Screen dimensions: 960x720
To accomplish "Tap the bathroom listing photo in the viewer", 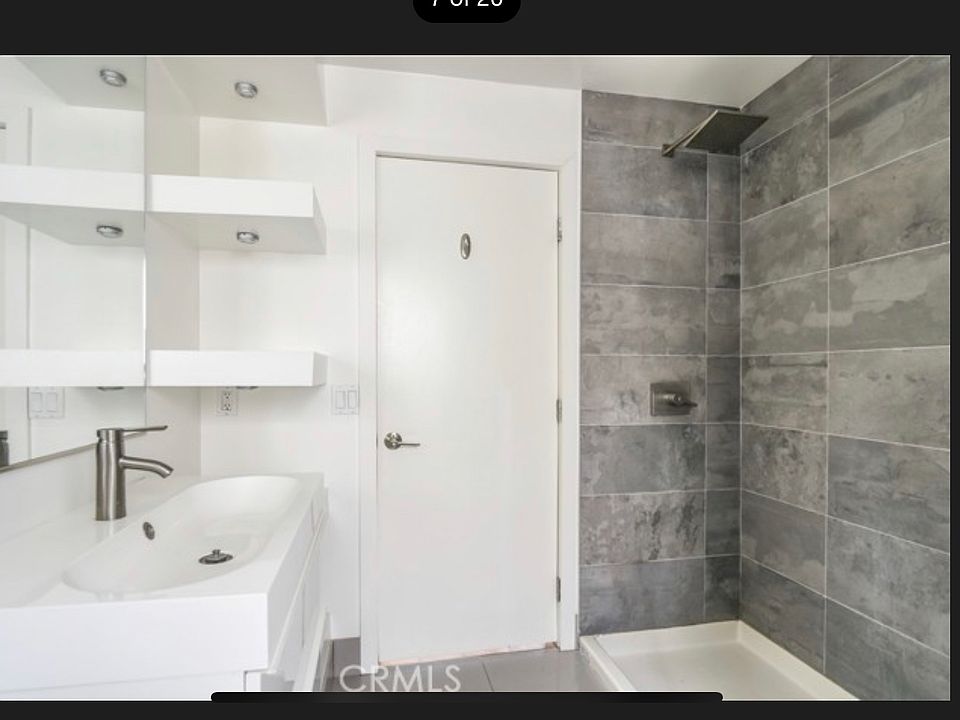I will [x=475, y=377].
